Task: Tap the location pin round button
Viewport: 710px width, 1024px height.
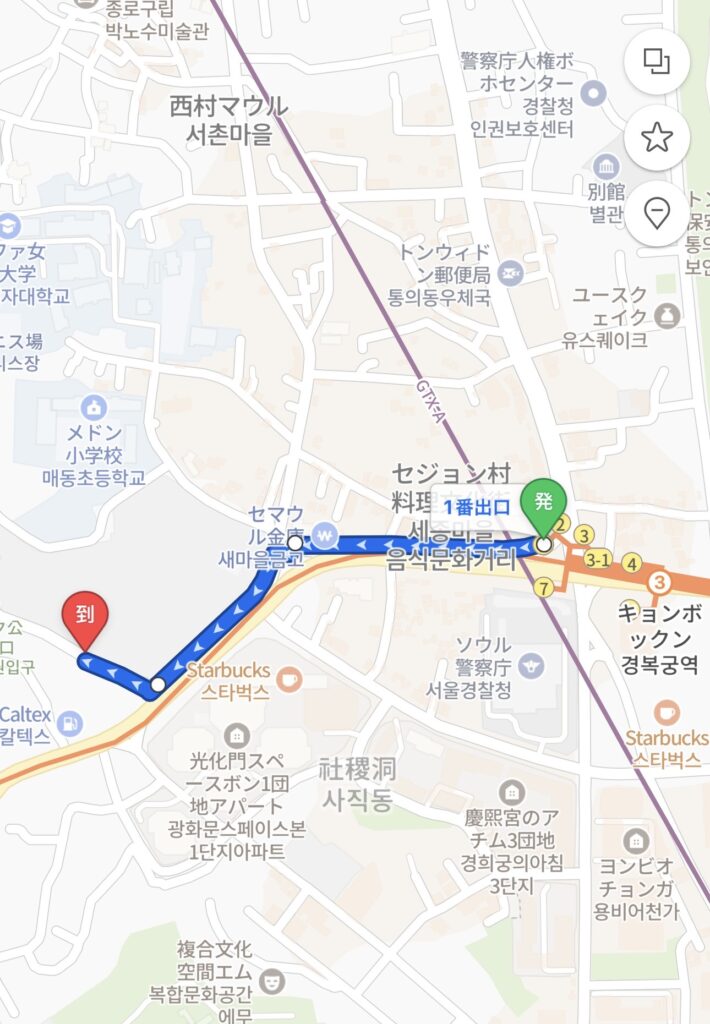Action: pos(657,213)
